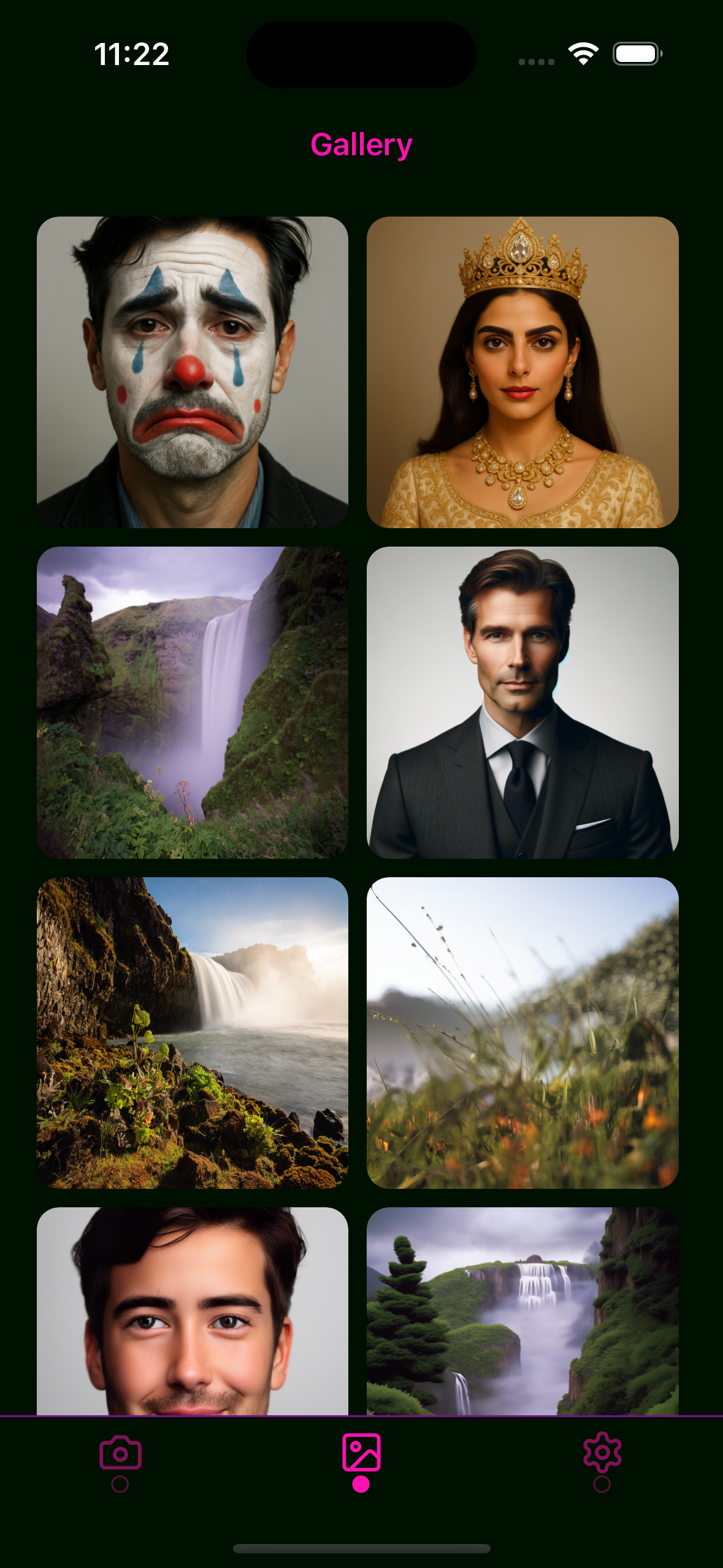This screenshot has height=1568, width=723.
Task: Open the woman with golden crown image
Action: click(x=522, y=372)
